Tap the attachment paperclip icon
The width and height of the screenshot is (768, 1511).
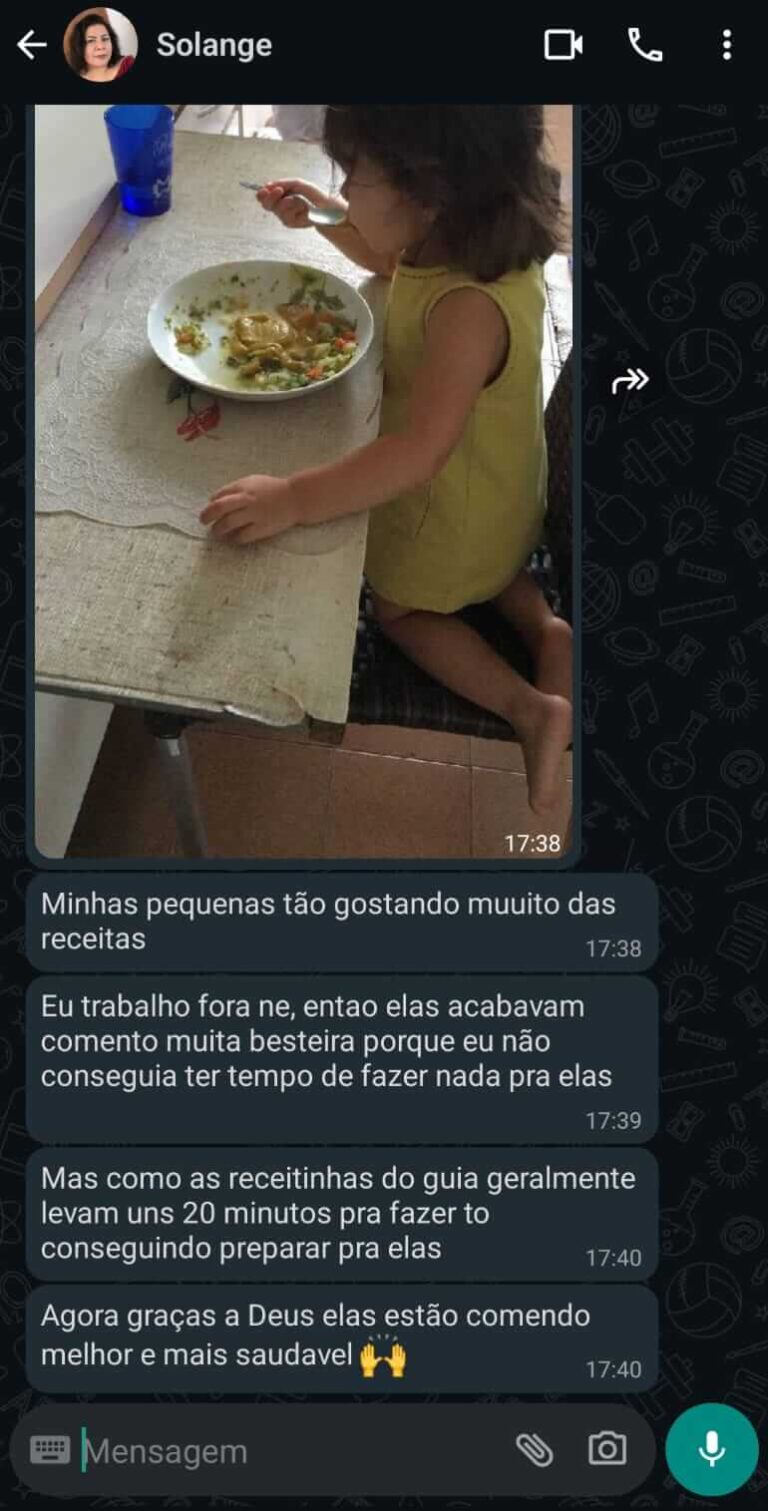point(537,1447)
